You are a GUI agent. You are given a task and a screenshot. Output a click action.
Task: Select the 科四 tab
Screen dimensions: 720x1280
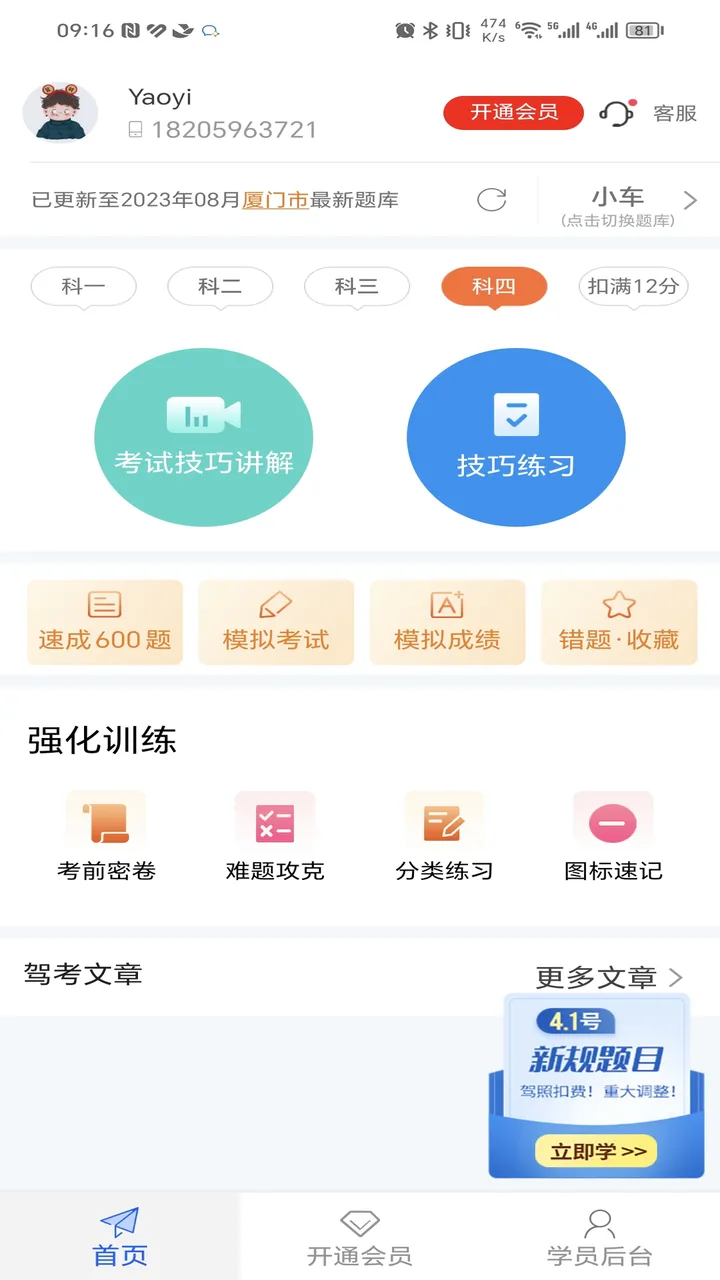coord(493,287)
